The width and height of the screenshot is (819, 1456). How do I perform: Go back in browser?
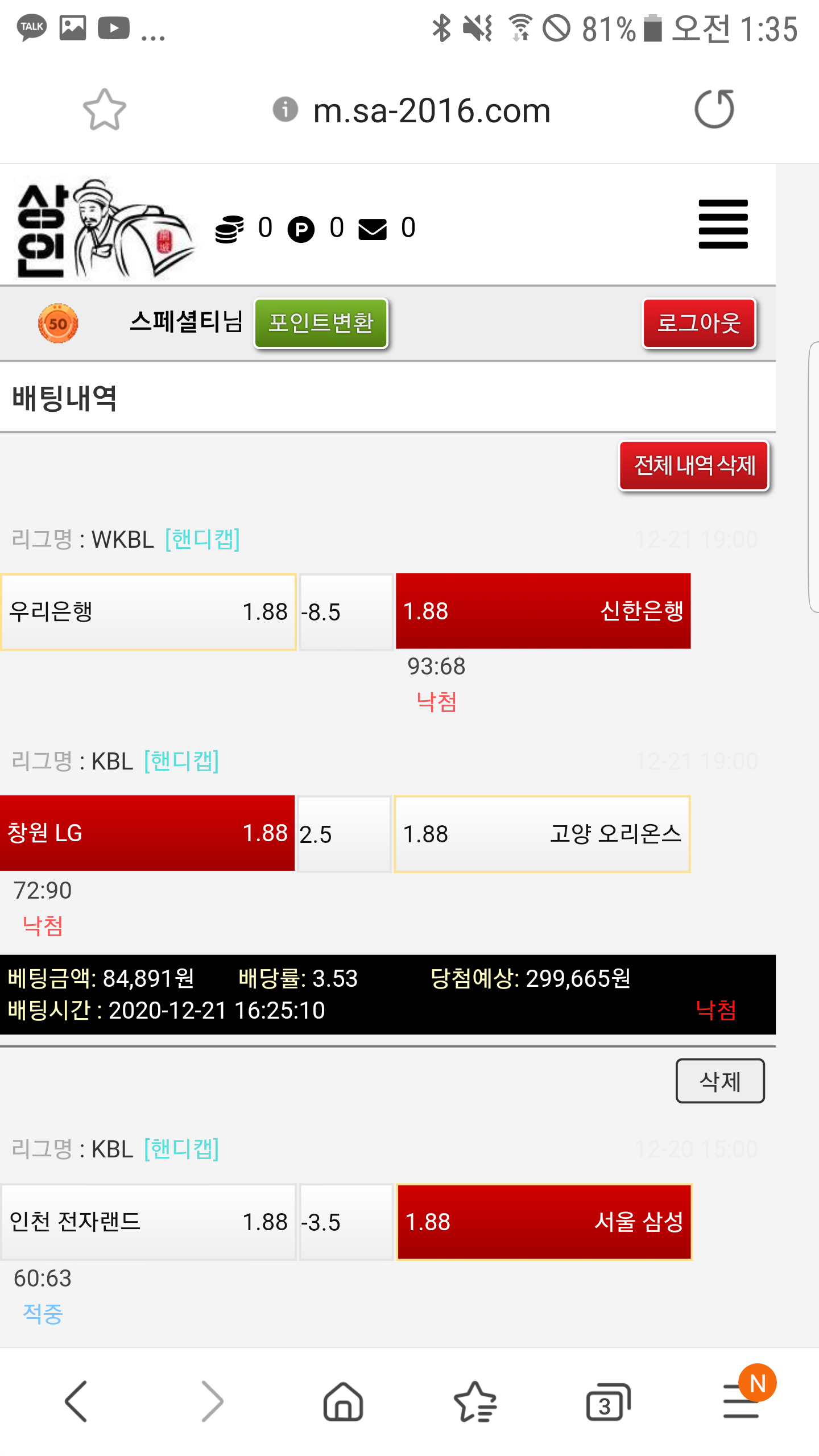[x=76, y=1401]
